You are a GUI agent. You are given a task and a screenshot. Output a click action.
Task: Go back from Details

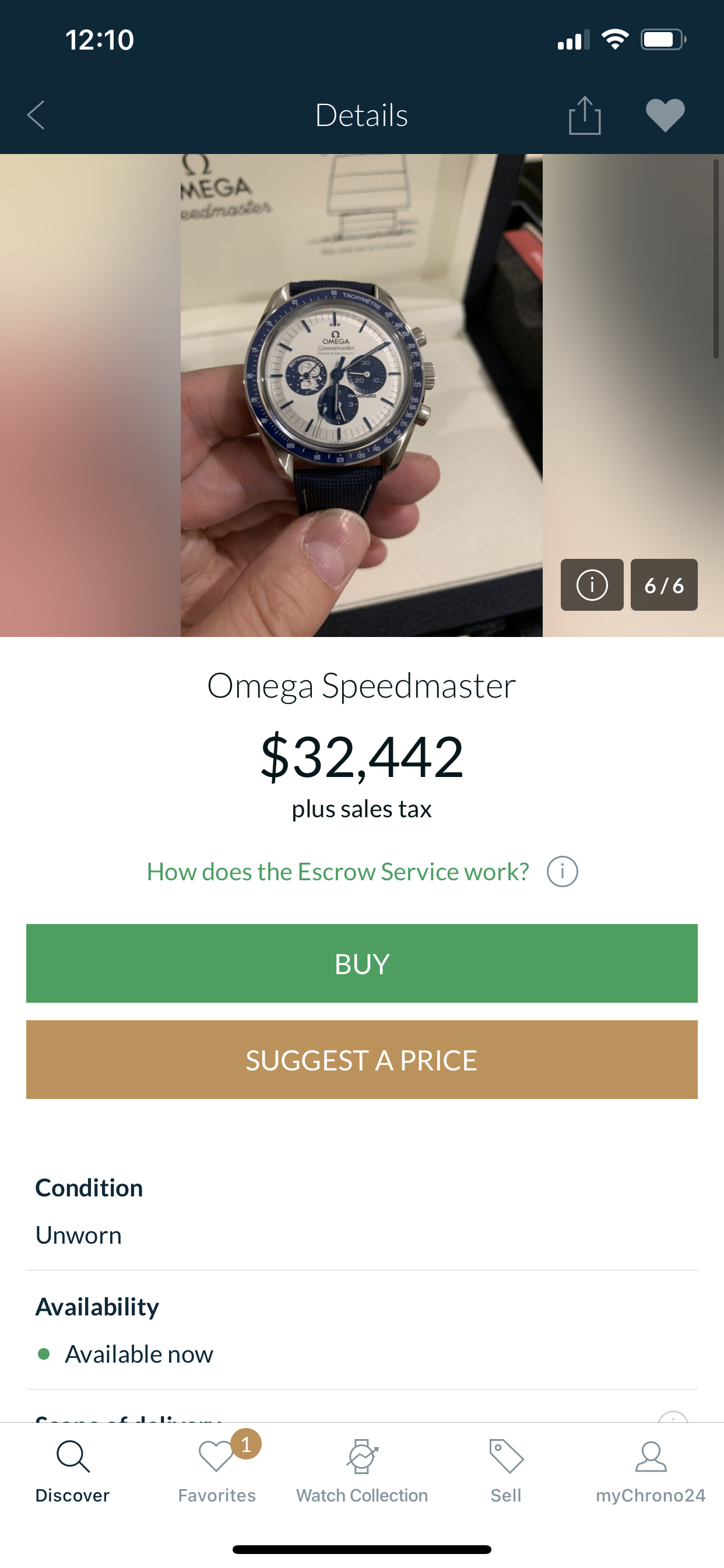pos(37,115)
